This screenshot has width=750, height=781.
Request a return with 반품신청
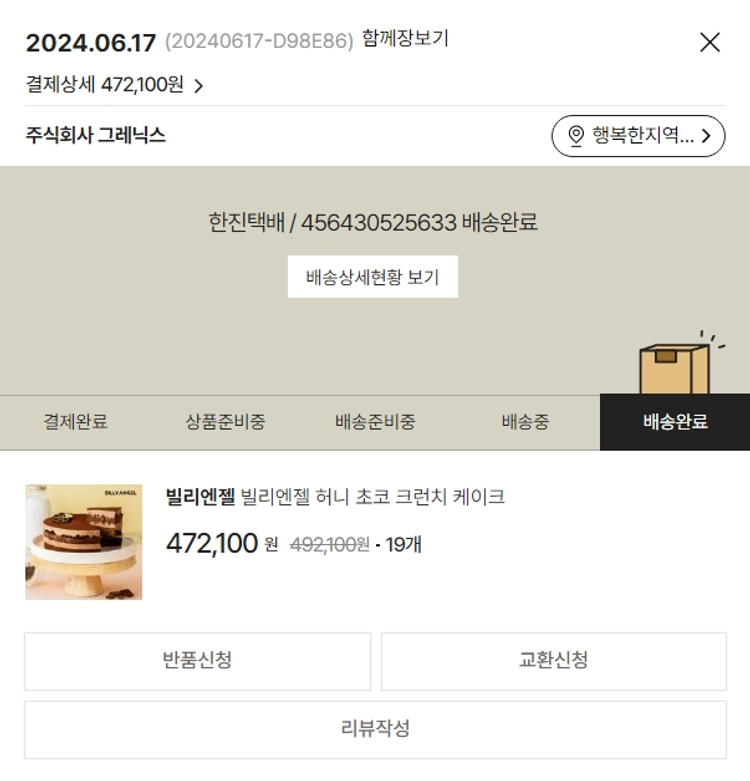click(x=197, y=661)
